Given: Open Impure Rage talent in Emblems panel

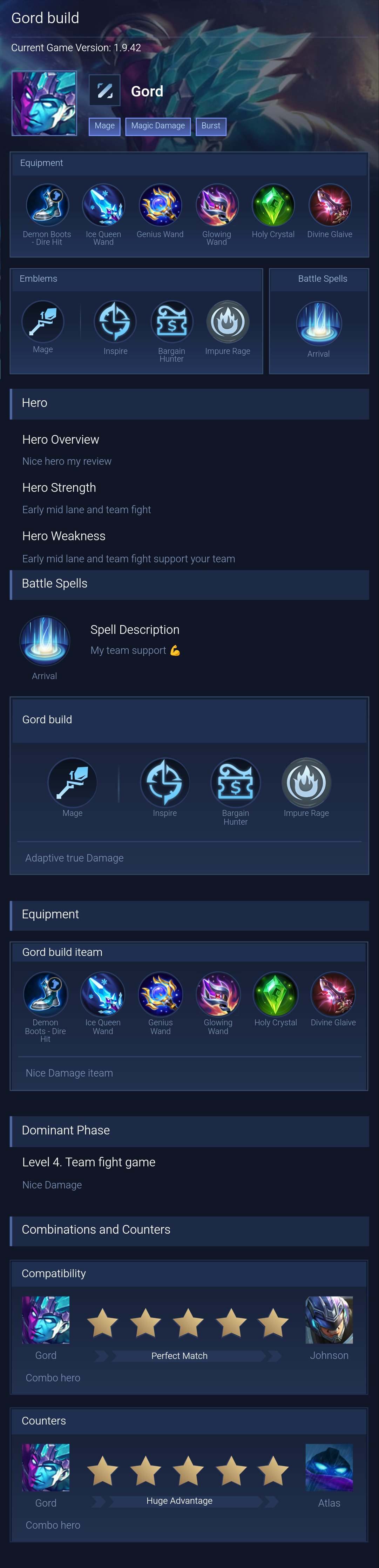Looking at the screenshot, I should [x=228, y=322].
